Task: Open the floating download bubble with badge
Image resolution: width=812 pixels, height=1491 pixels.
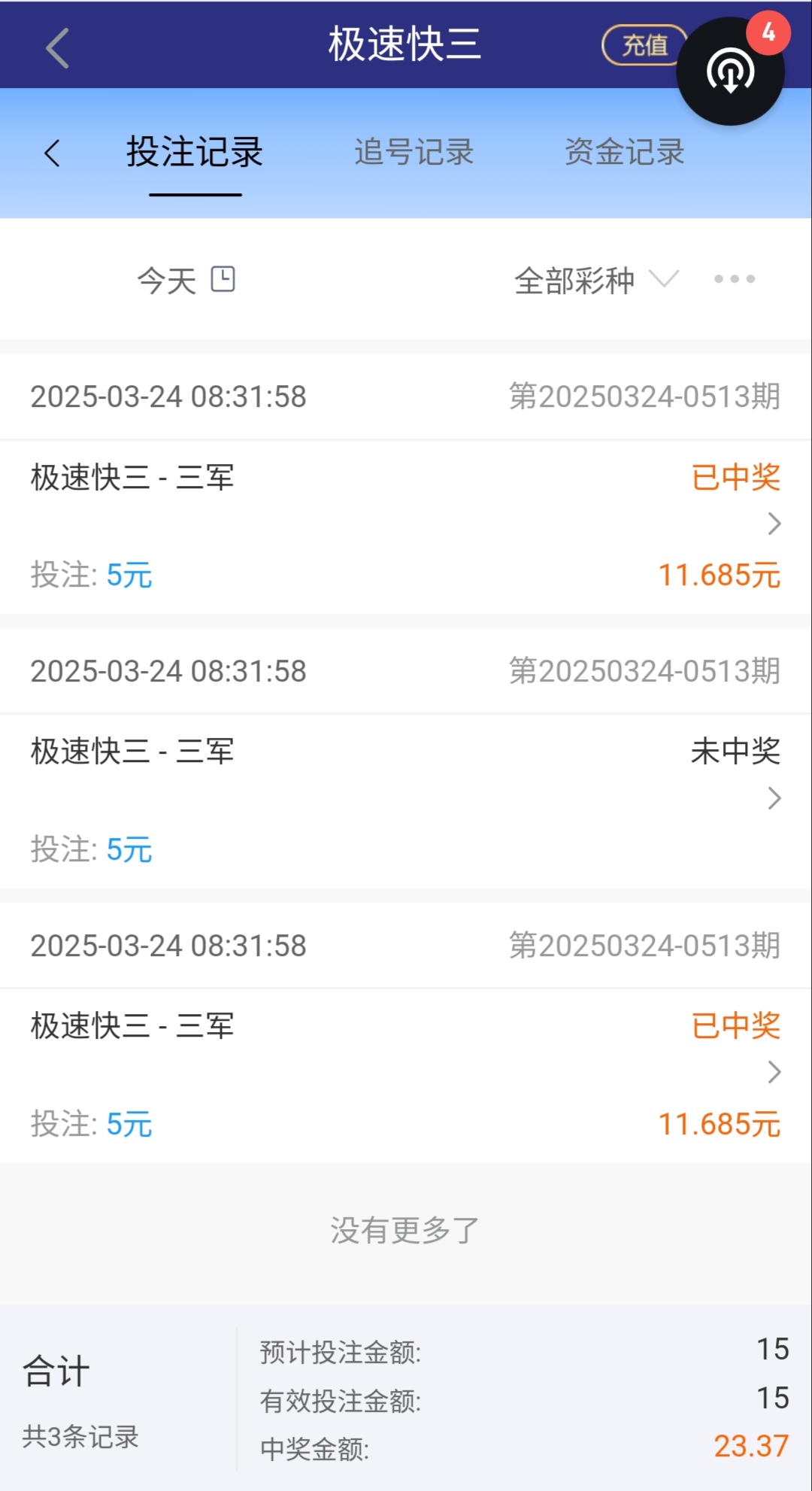Action: pyautogui.click(x=730, y=72)
